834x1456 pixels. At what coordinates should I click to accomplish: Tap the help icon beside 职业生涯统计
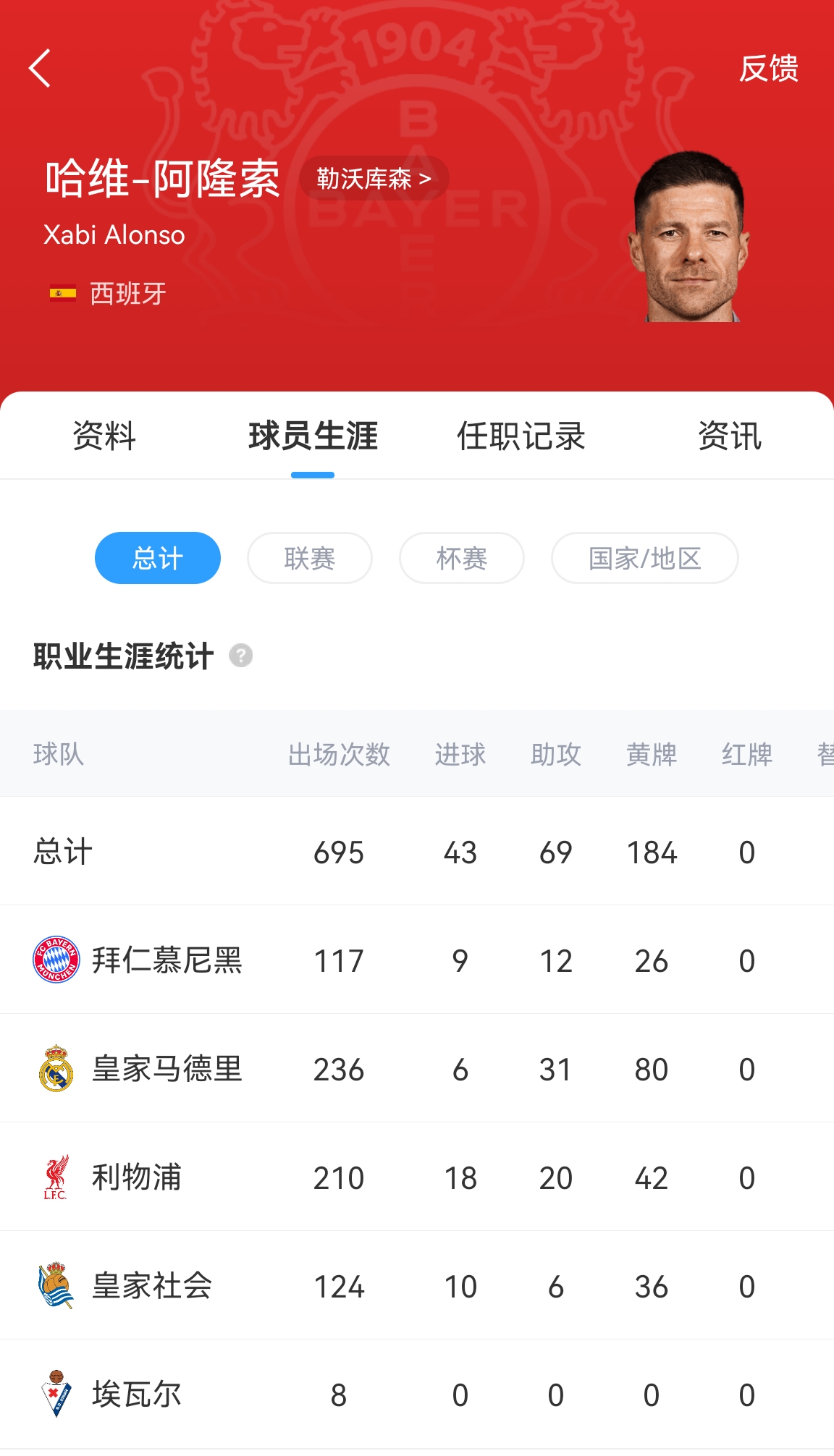coord(241,656)
